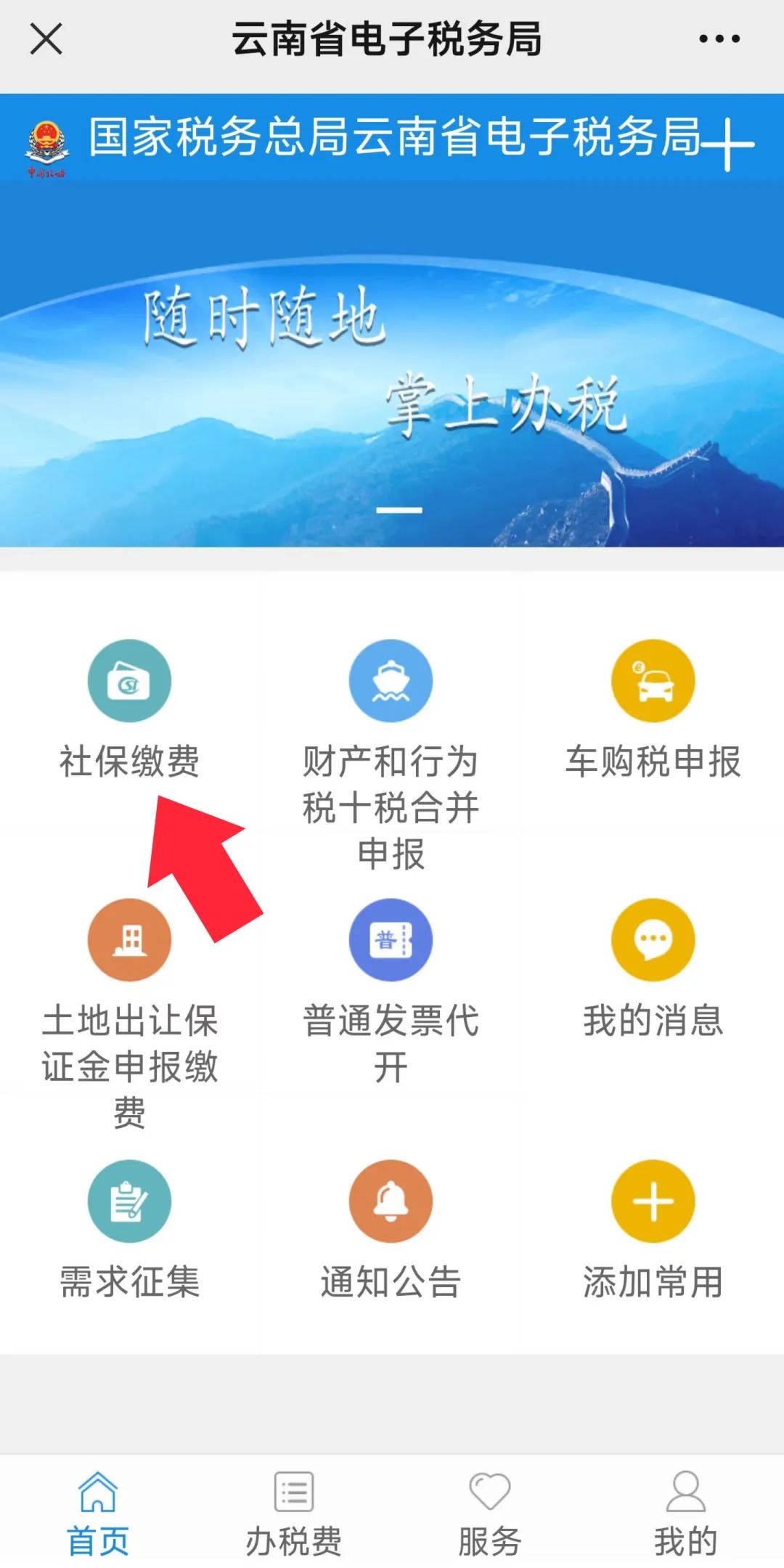Switch to the 我的 tab
This screenshot has height=1568, width=784.
click(x=686, y=1514)
